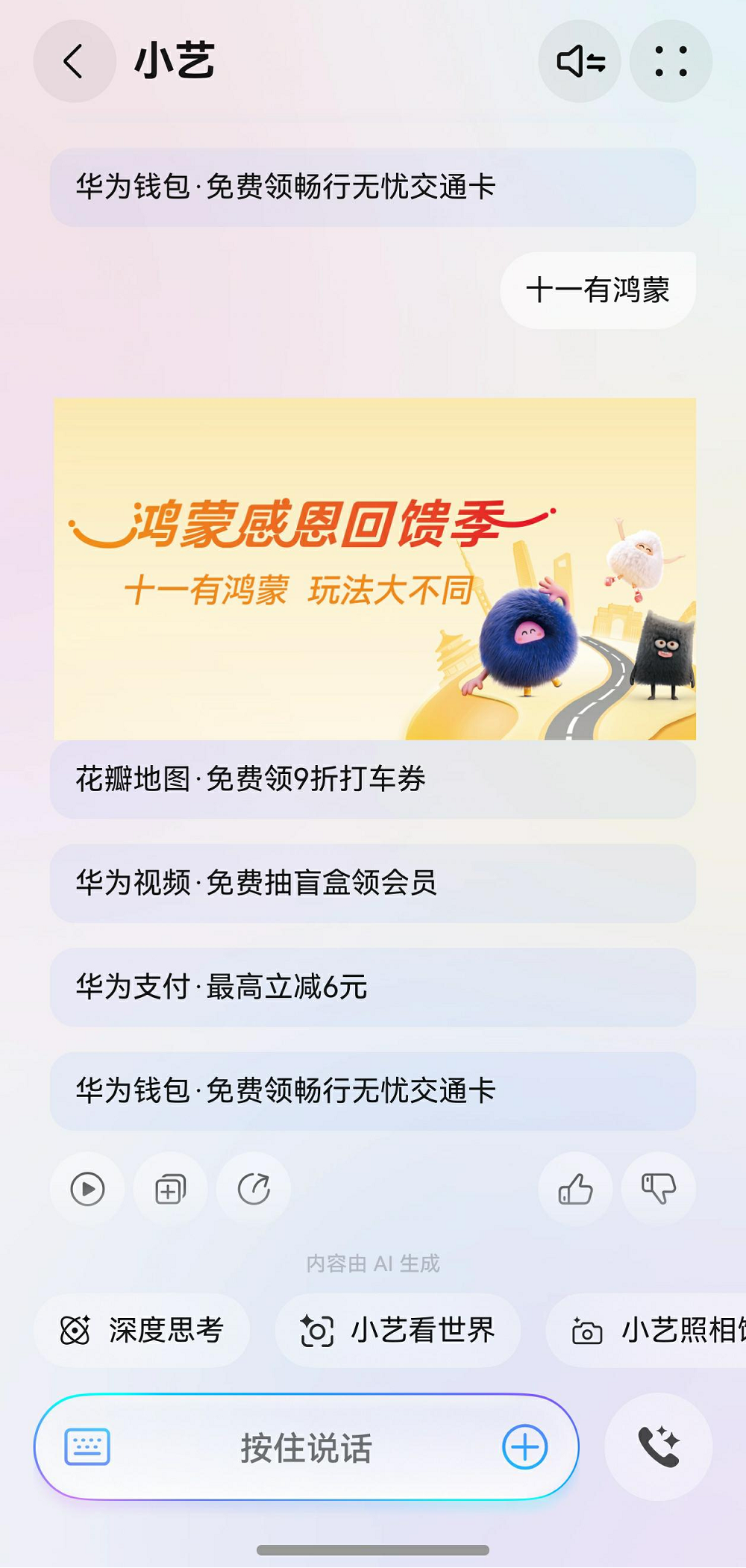Screen dimensions: 746x1568
Task: Select 花瓣地图·免费领9折打车券
Action: (x=372, y=779)
